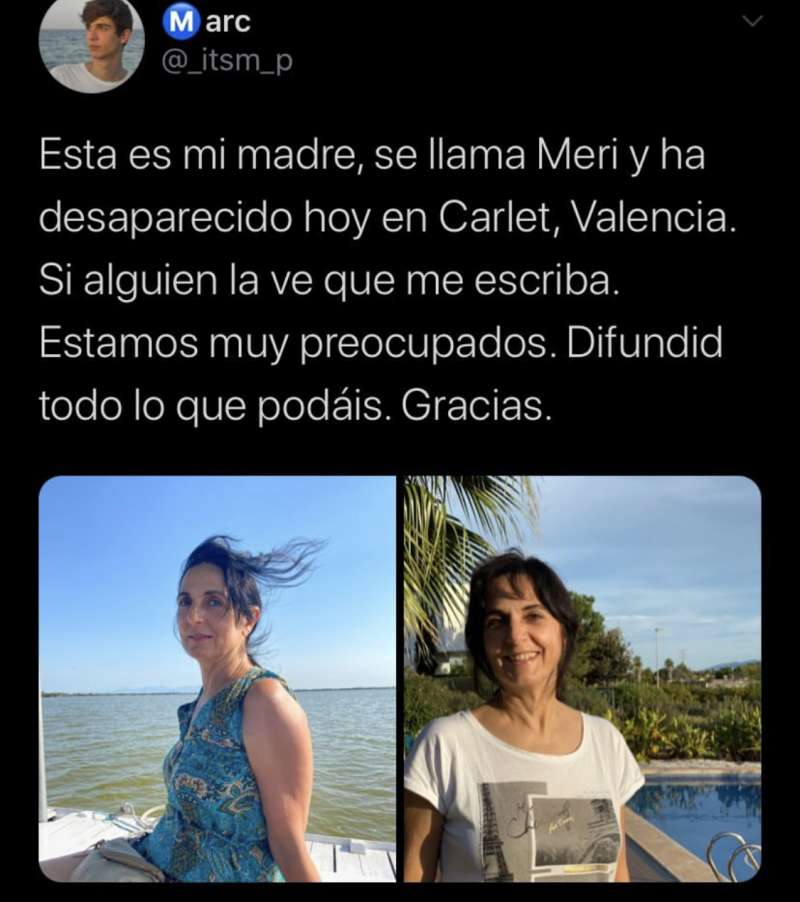The height and width of the screenshot is (902, 800).
Task: View the photo of Meri by the pool
Action: pos(582,678)
